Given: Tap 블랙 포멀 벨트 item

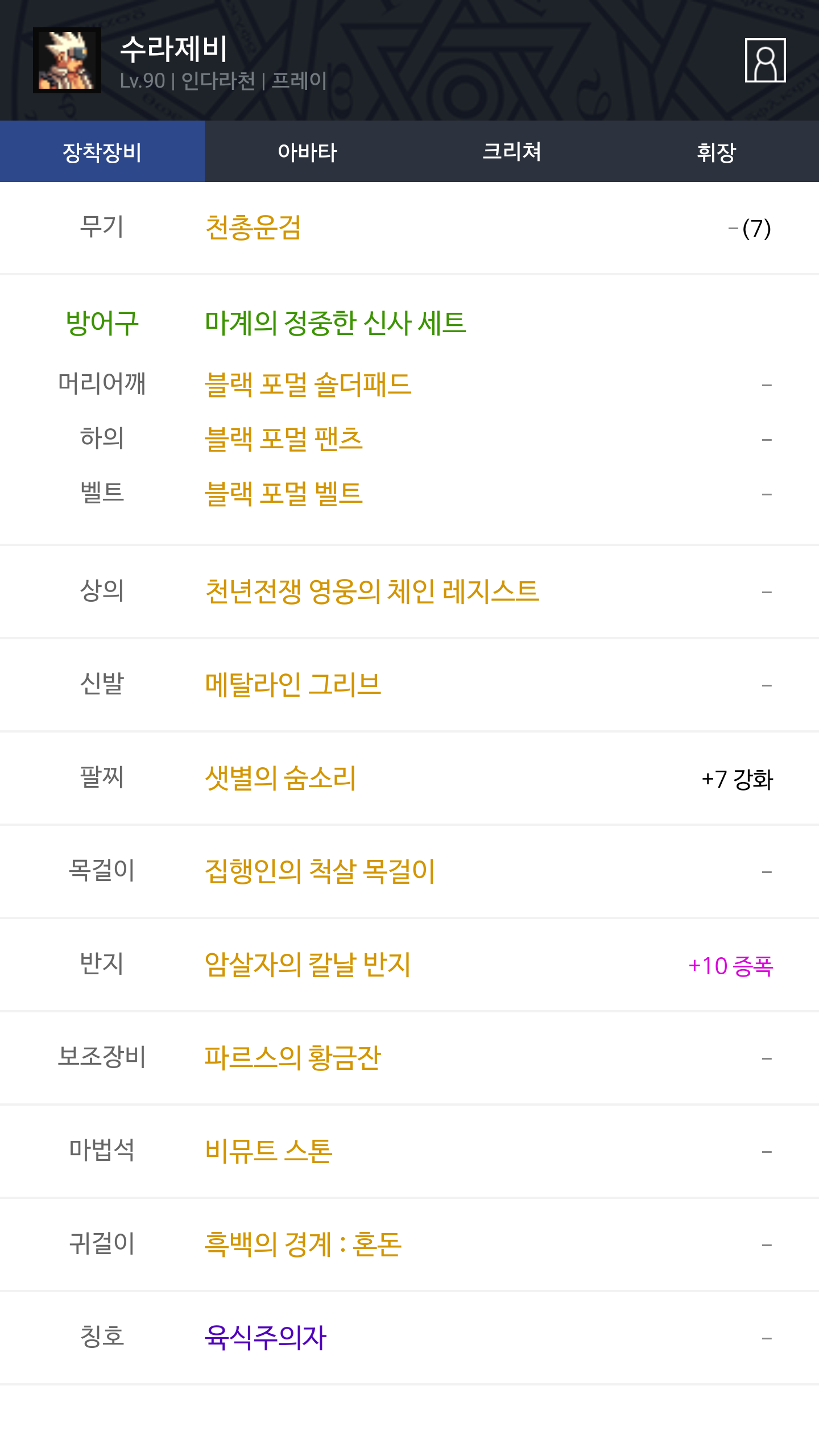Looking at the screenshot, I should pyautogui.click(x=283, y=494).
